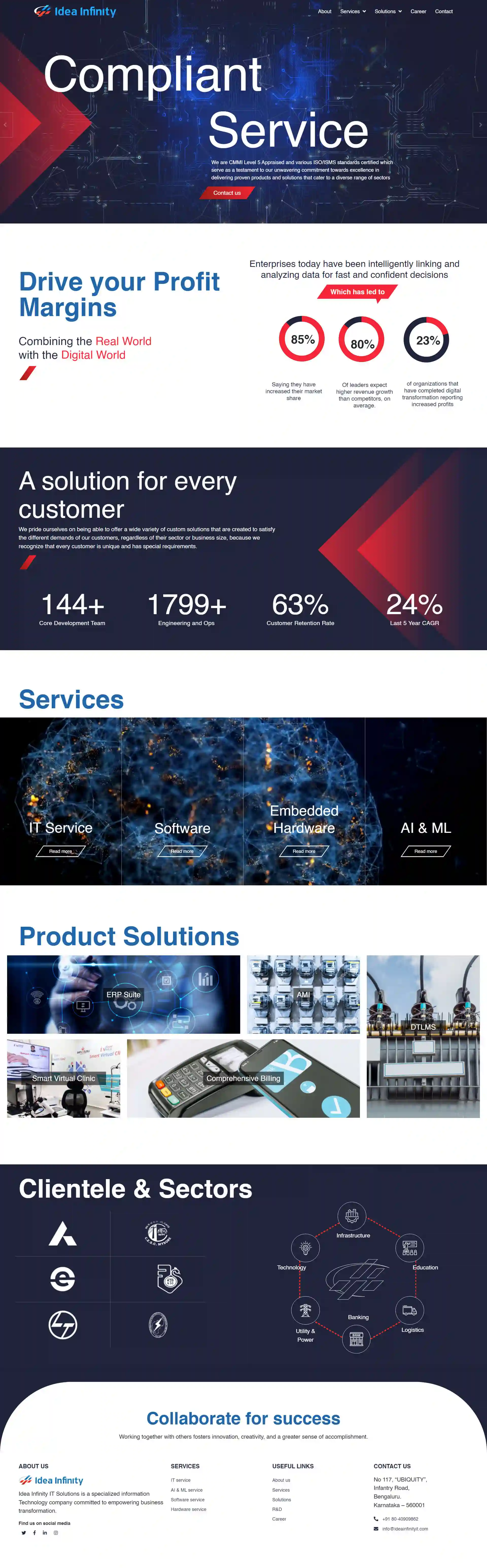Tap the red Contact us button
The image size is (487, 1568).
[227, 193]
